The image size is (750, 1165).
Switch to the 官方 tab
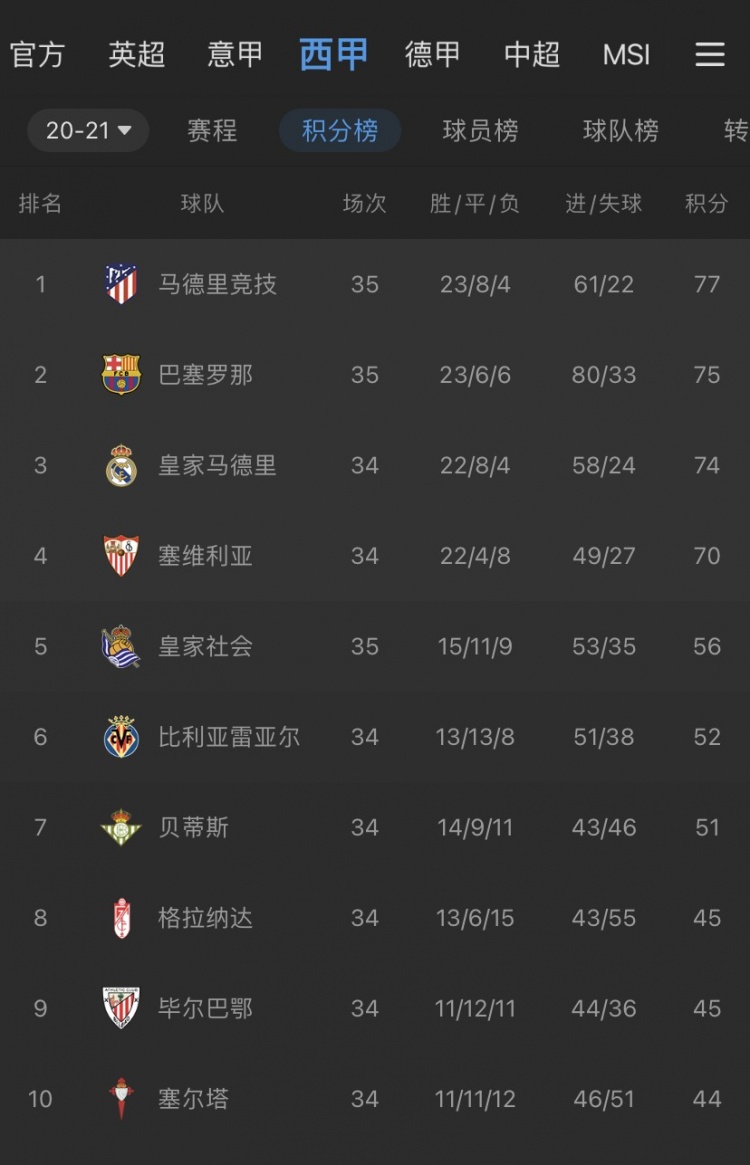click(37, 54)
